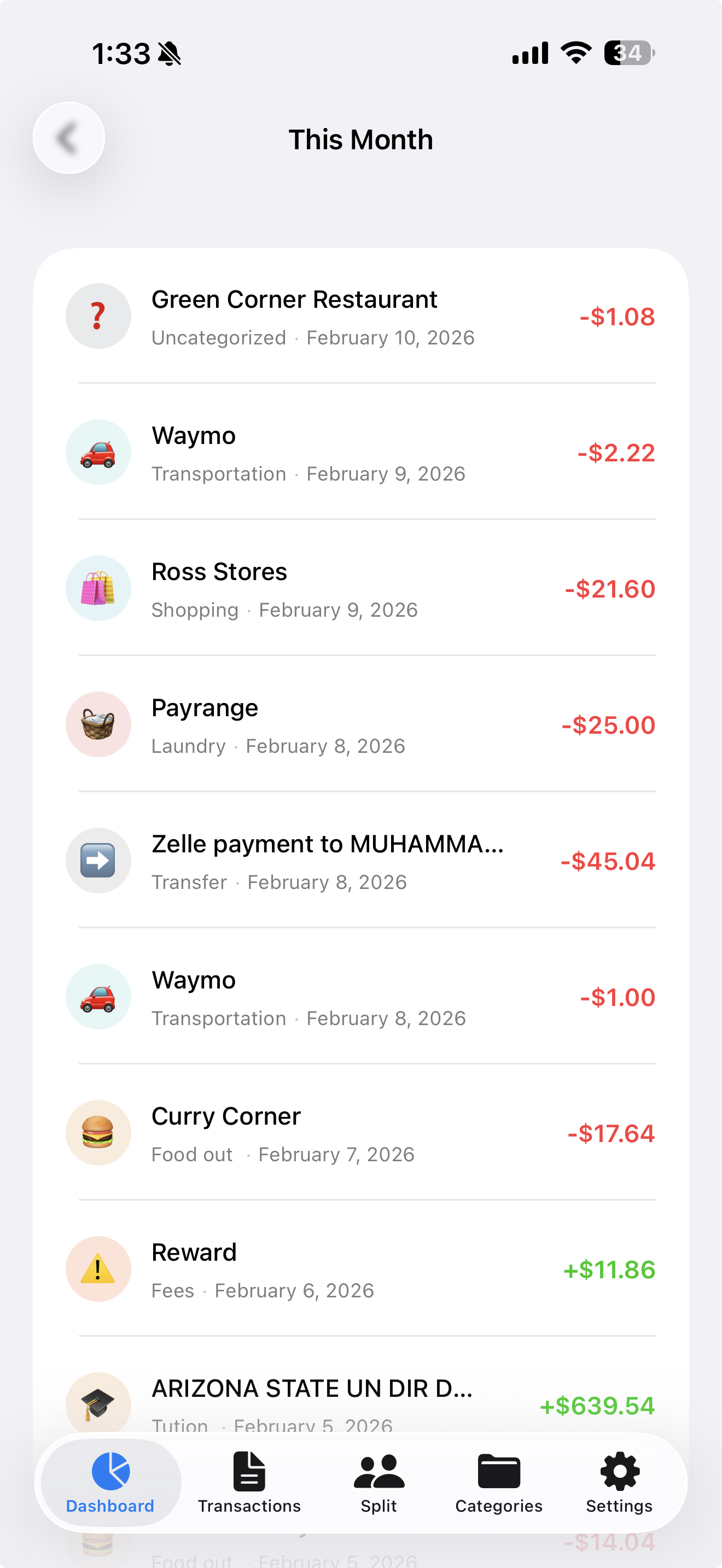Tap the graduation cap icon for ARIZONA STATE
Screen dimensions: 722x1568
tap(98, 1405)
